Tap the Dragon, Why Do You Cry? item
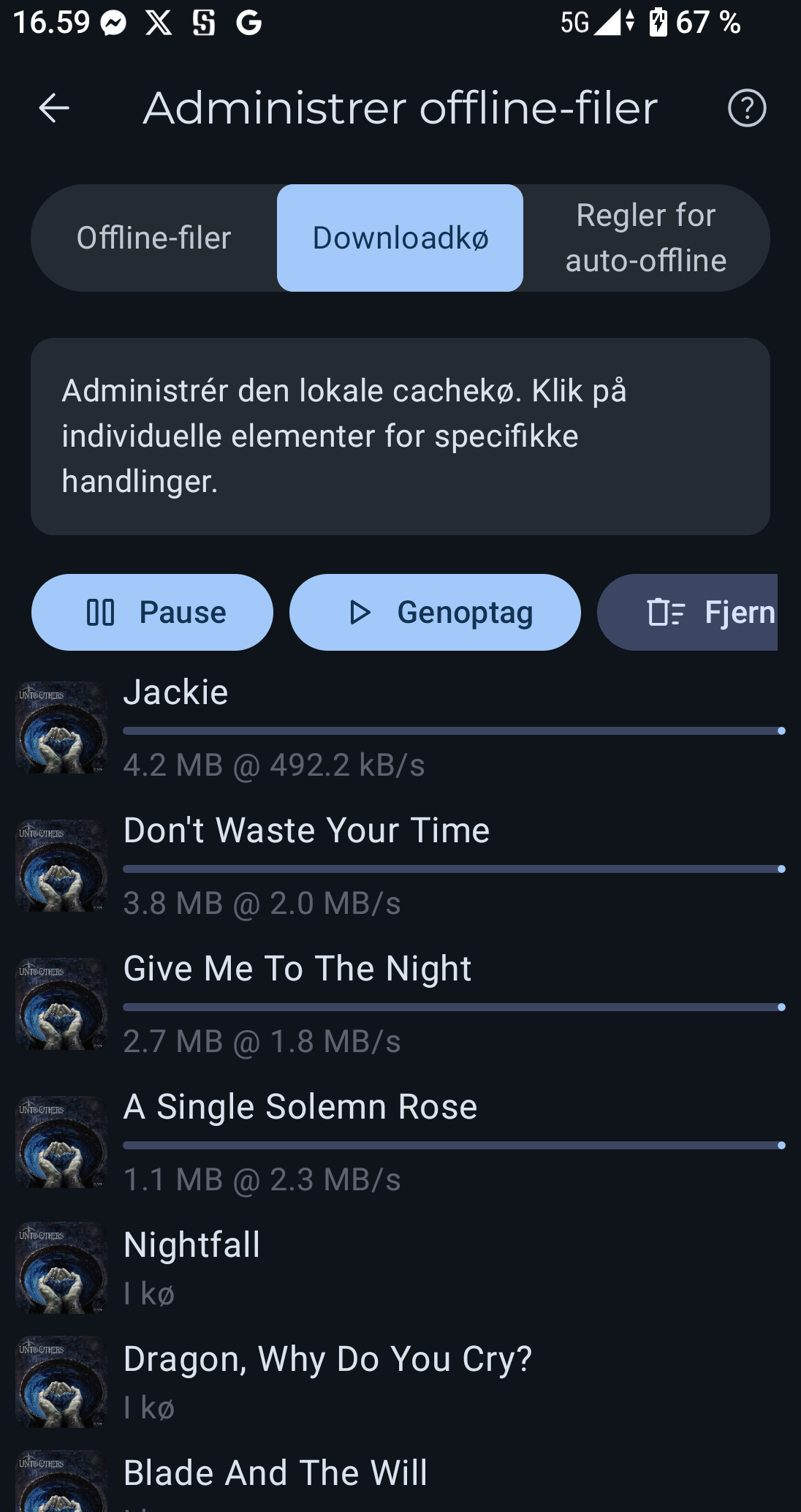This screenshot has width=801, height=1512. point(400,1382)
